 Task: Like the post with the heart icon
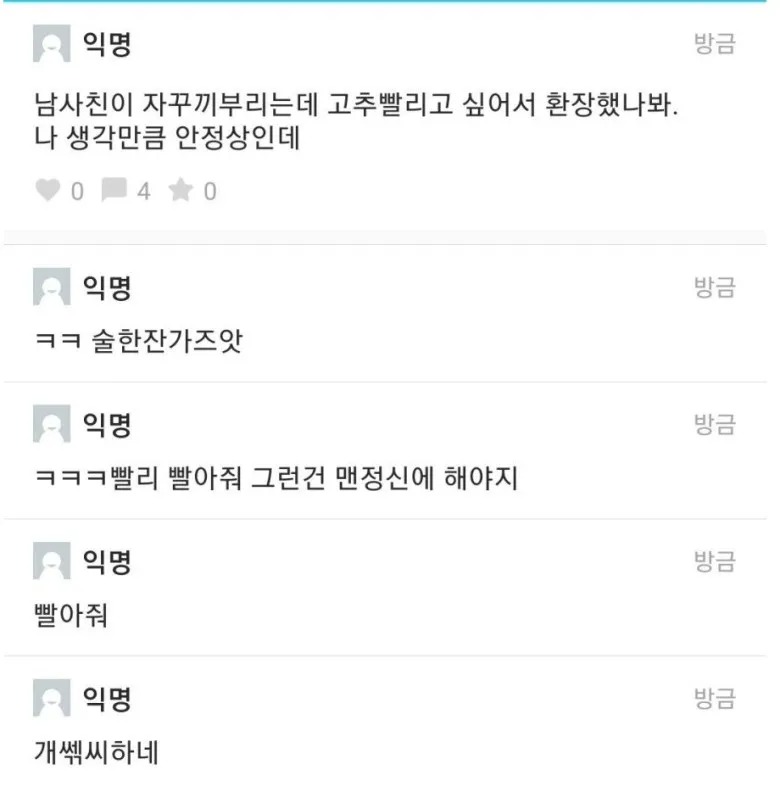coord(48,190)
